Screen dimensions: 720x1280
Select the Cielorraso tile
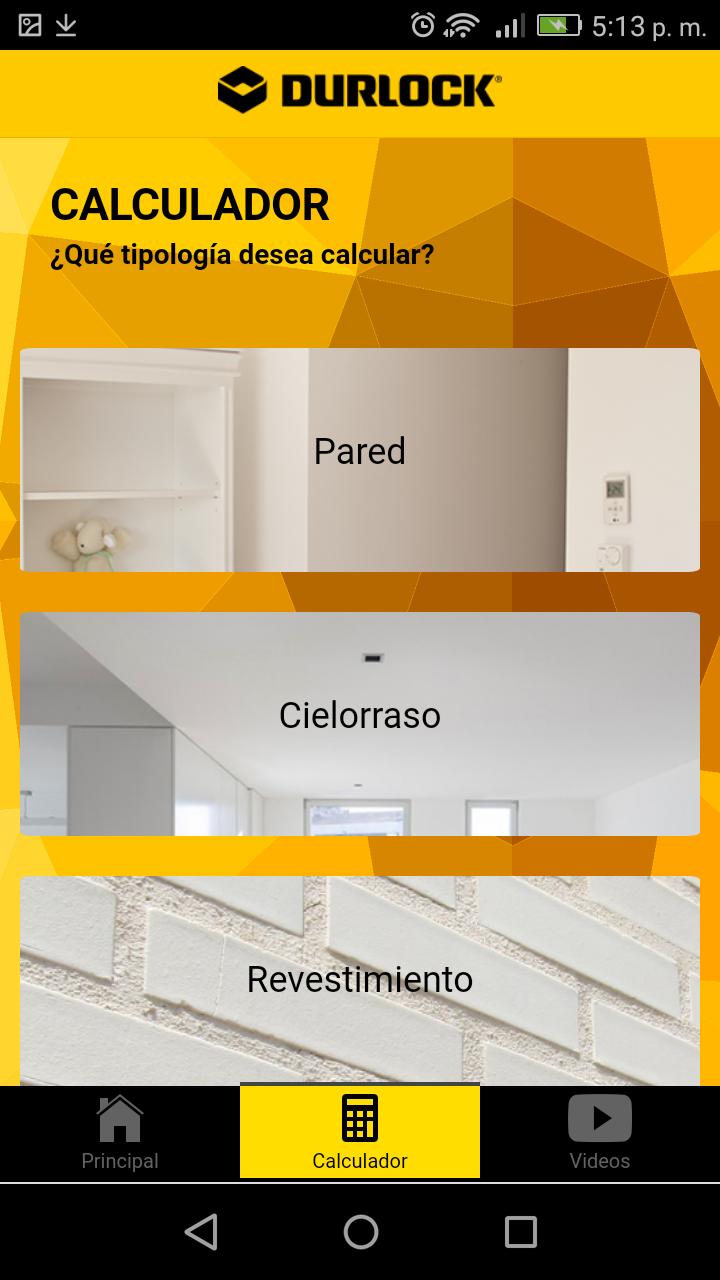(360, 724)
